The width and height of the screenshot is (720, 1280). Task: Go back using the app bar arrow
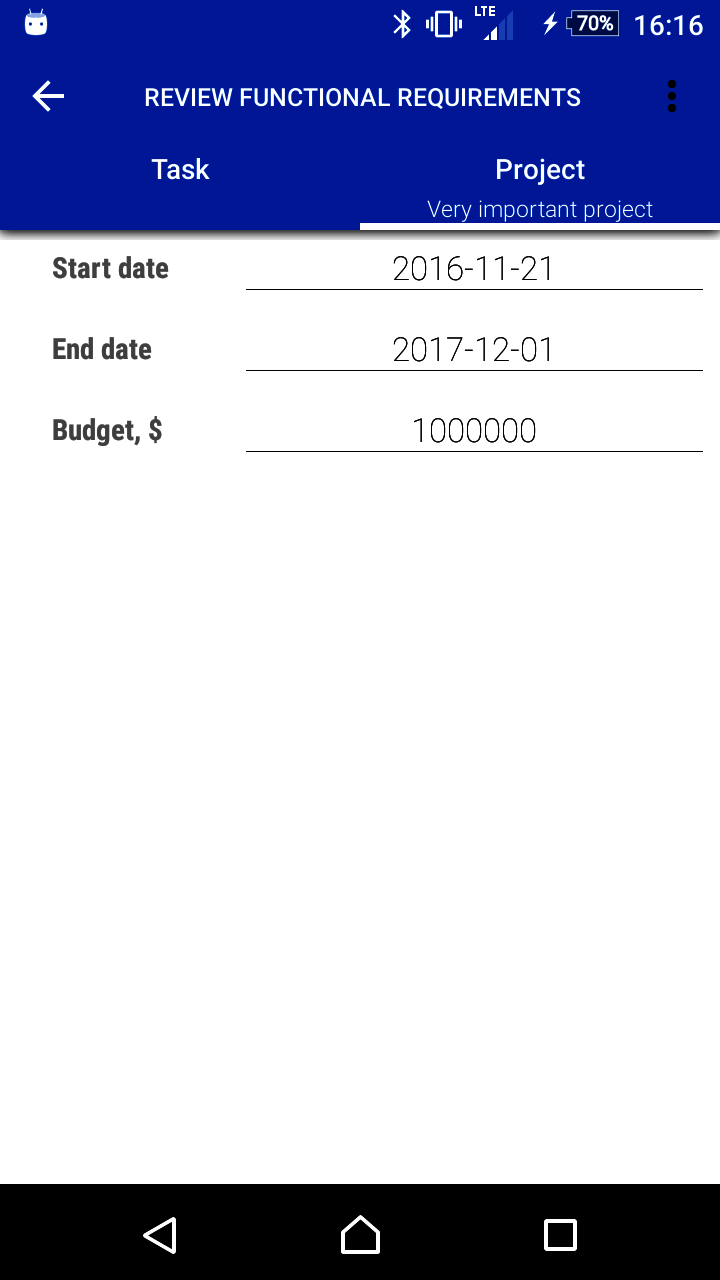48,97
